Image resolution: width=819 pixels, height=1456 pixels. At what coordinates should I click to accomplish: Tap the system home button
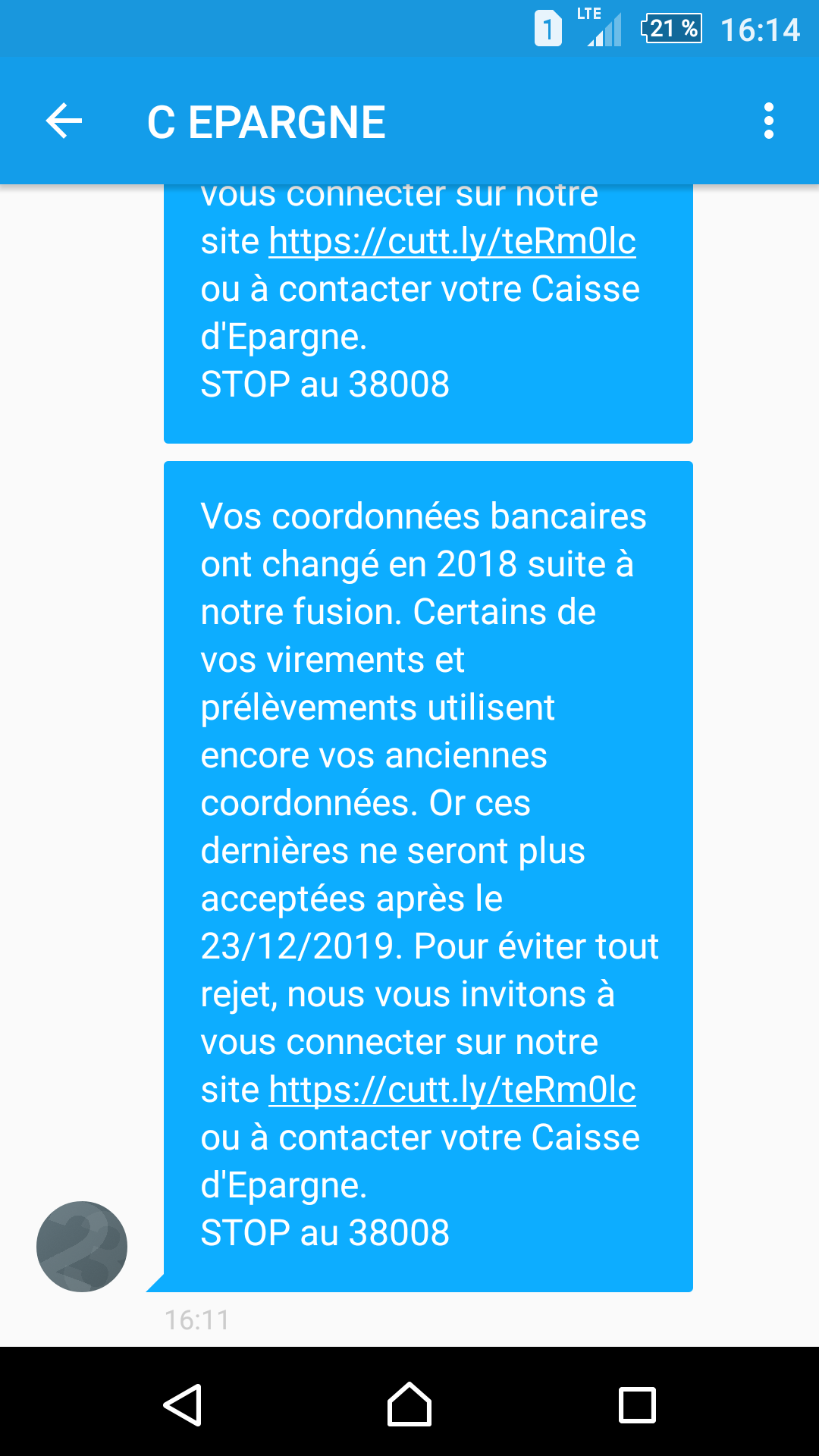click(x=409, y=1405)
